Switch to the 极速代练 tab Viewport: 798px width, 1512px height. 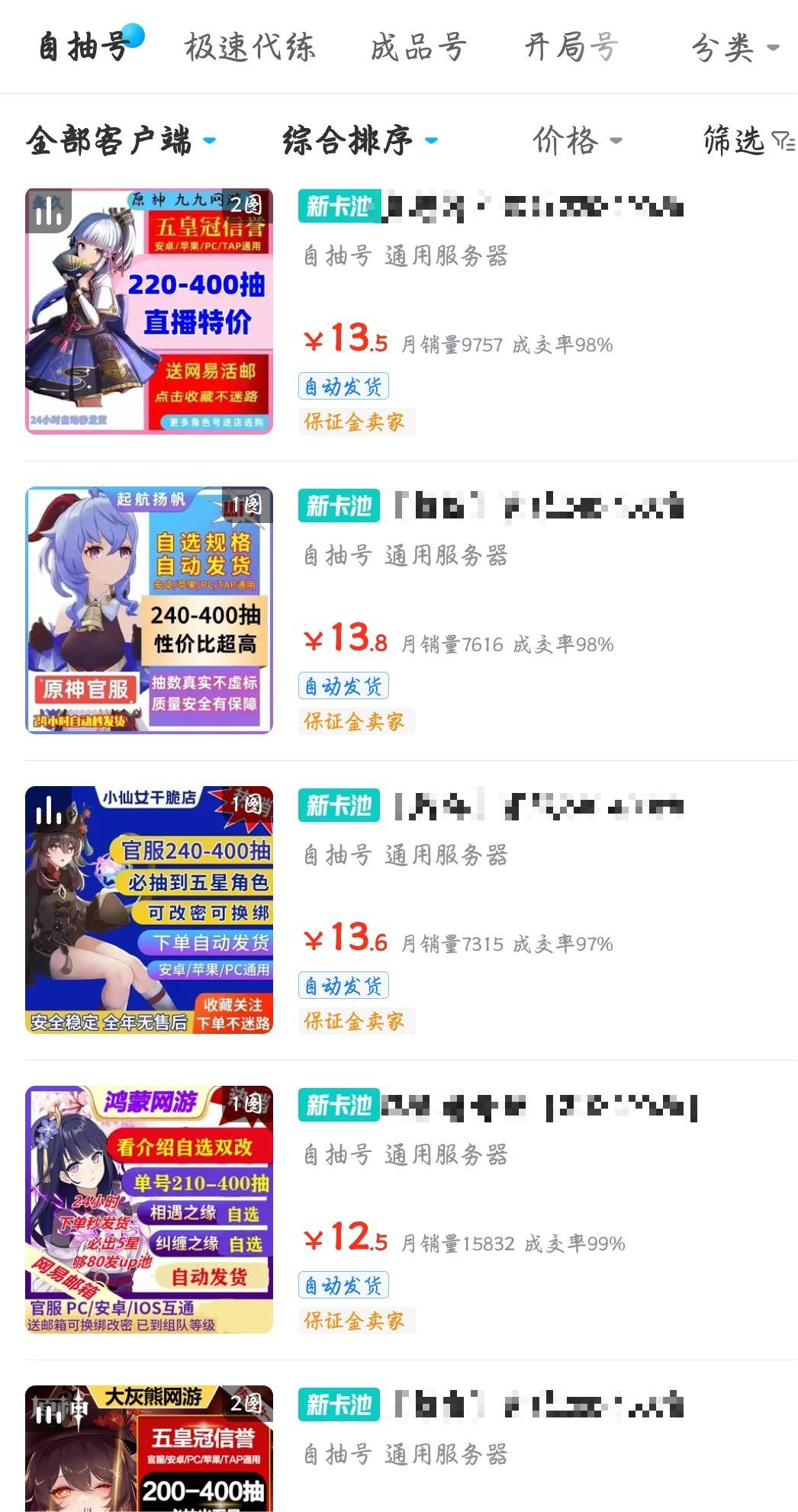(249, 47)
